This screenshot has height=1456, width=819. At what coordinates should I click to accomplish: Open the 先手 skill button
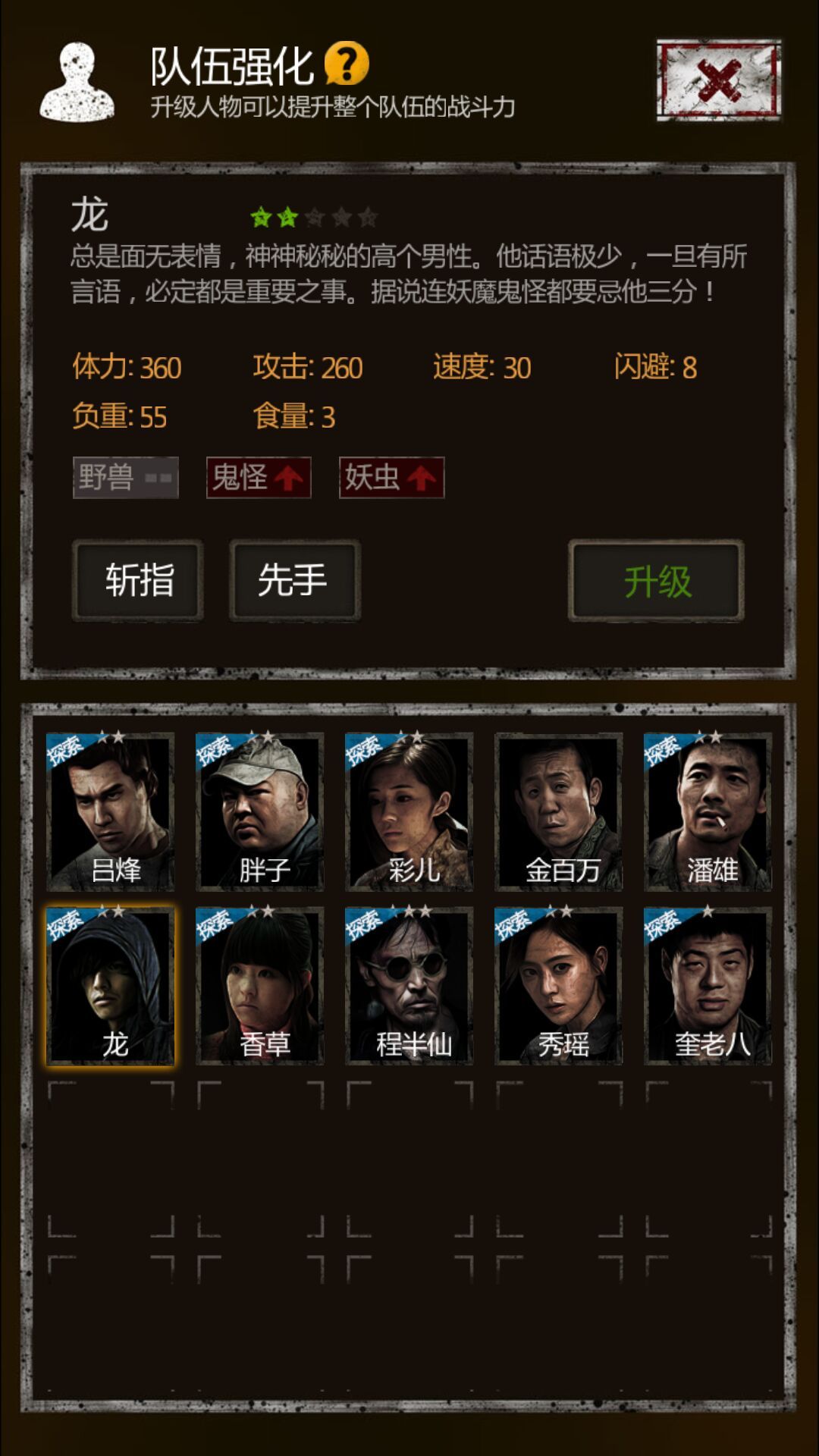[294, 581]
